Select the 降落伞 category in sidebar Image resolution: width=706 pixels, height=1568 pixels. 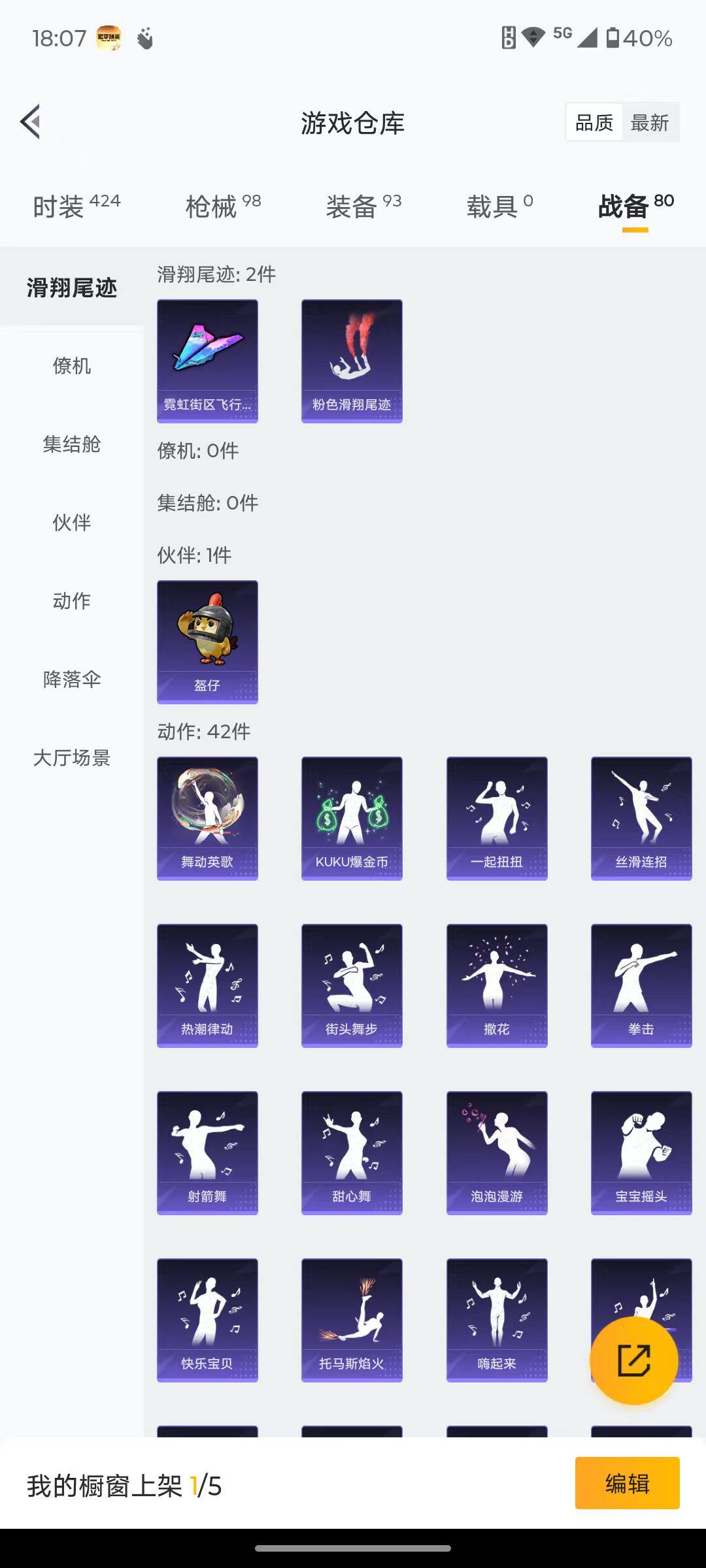coord(72,680)
